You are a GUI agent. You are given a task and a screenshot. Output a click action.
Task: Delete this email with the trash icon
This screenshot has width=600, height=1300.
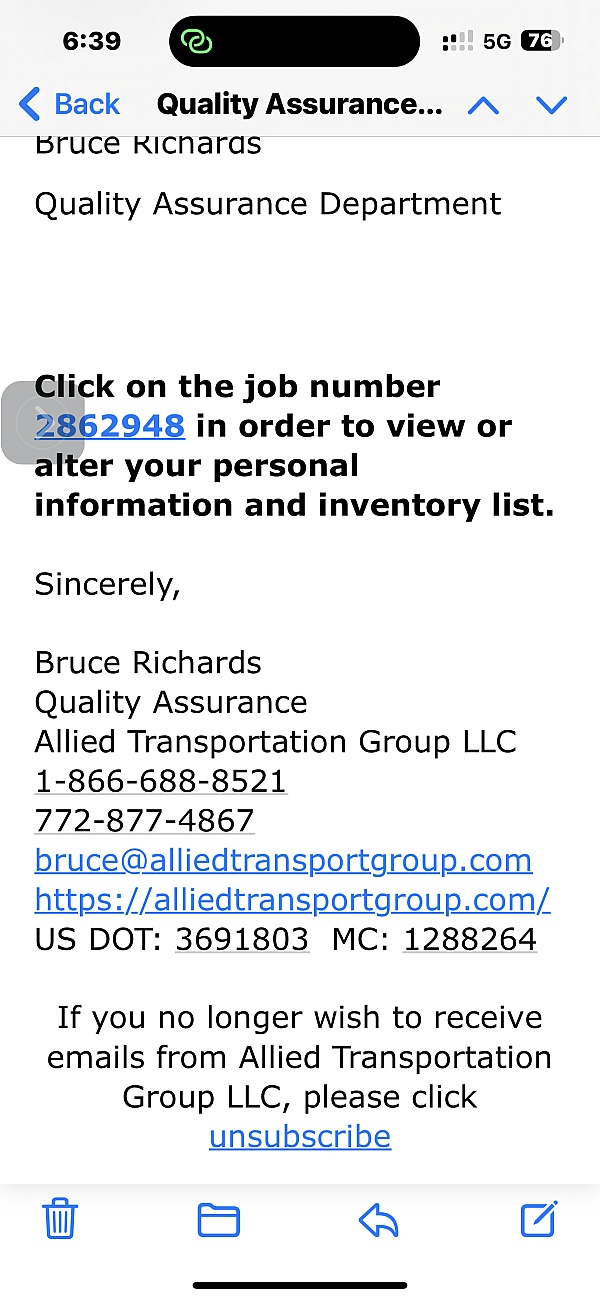tap(60, 1220)
